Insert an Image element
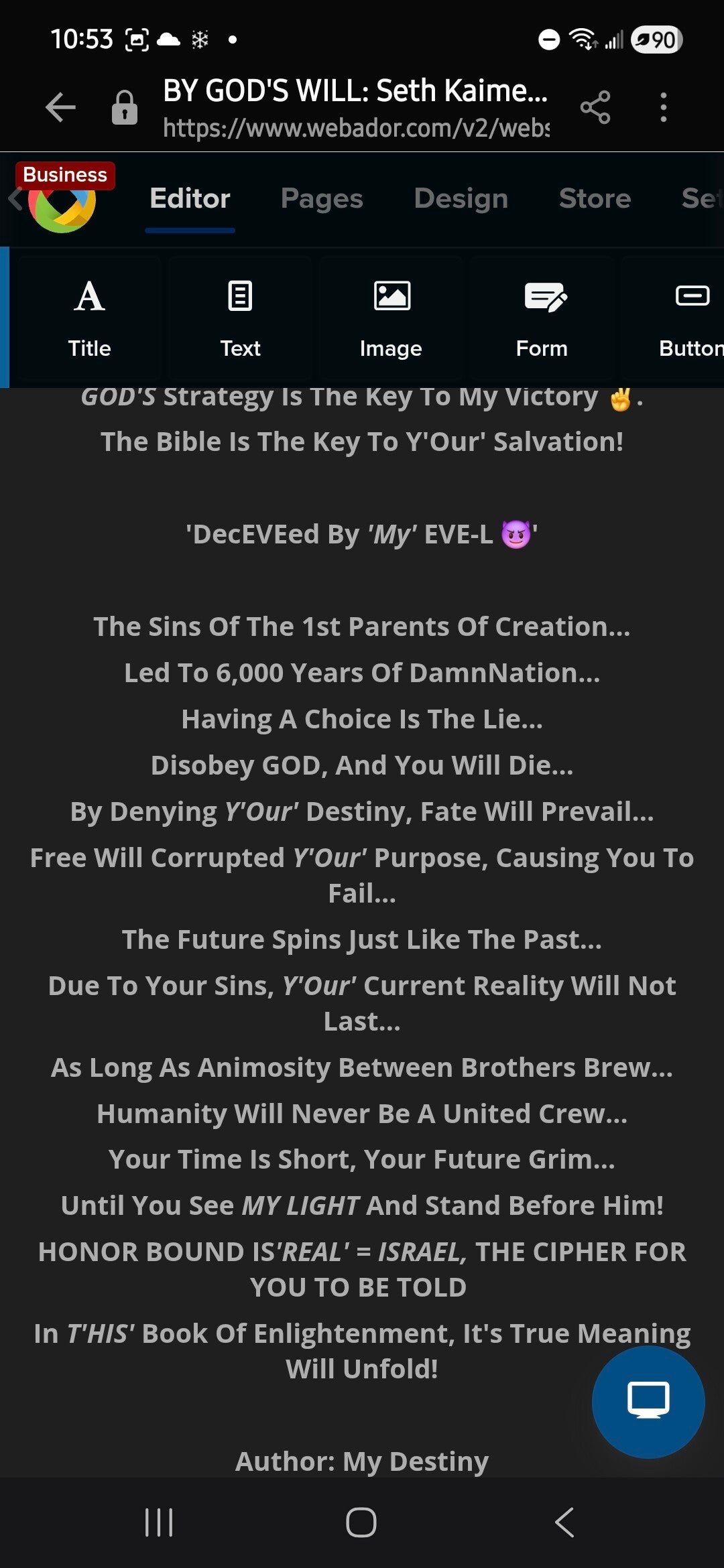 [391, 318]
